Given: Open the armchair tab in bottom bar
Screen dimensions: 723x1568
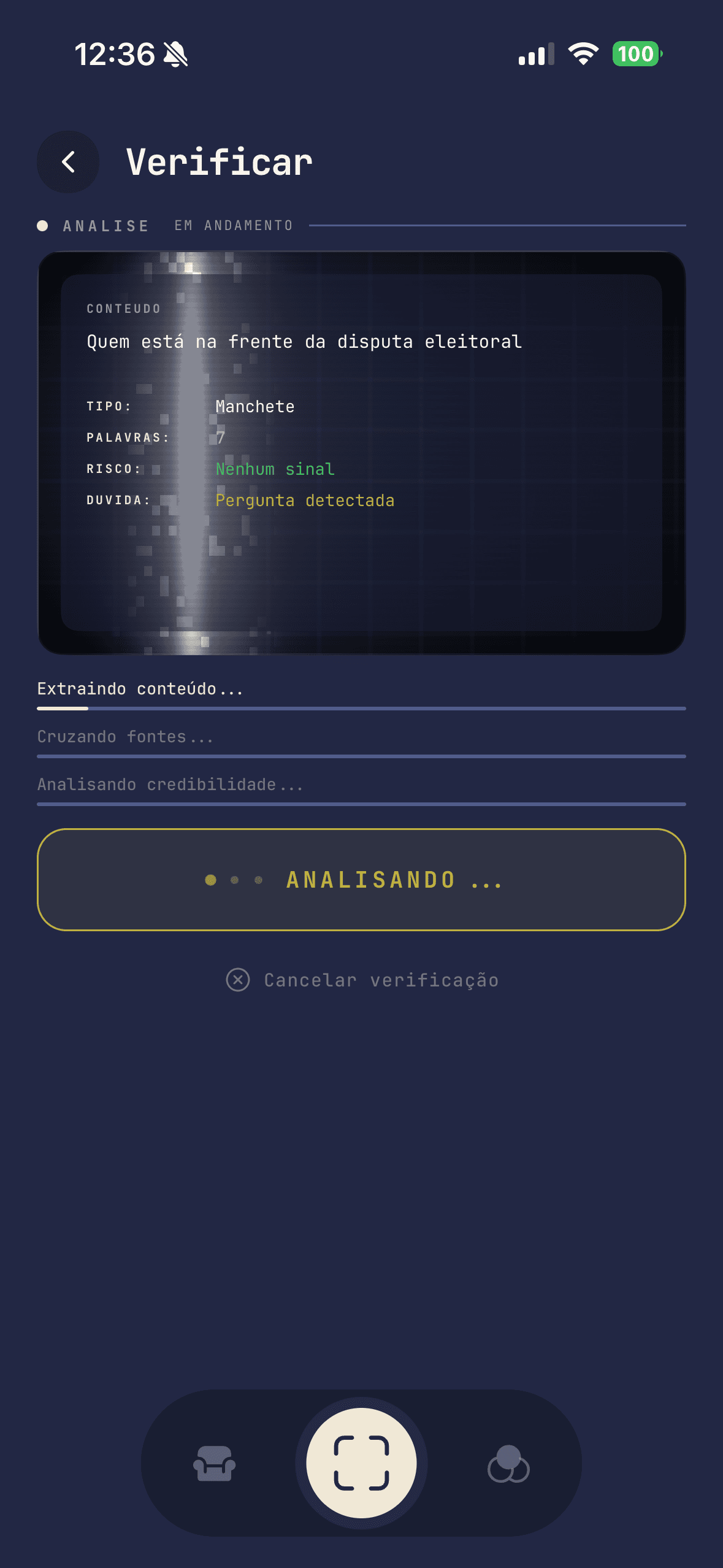Looking at the screenshot, I should (214, 1463).
